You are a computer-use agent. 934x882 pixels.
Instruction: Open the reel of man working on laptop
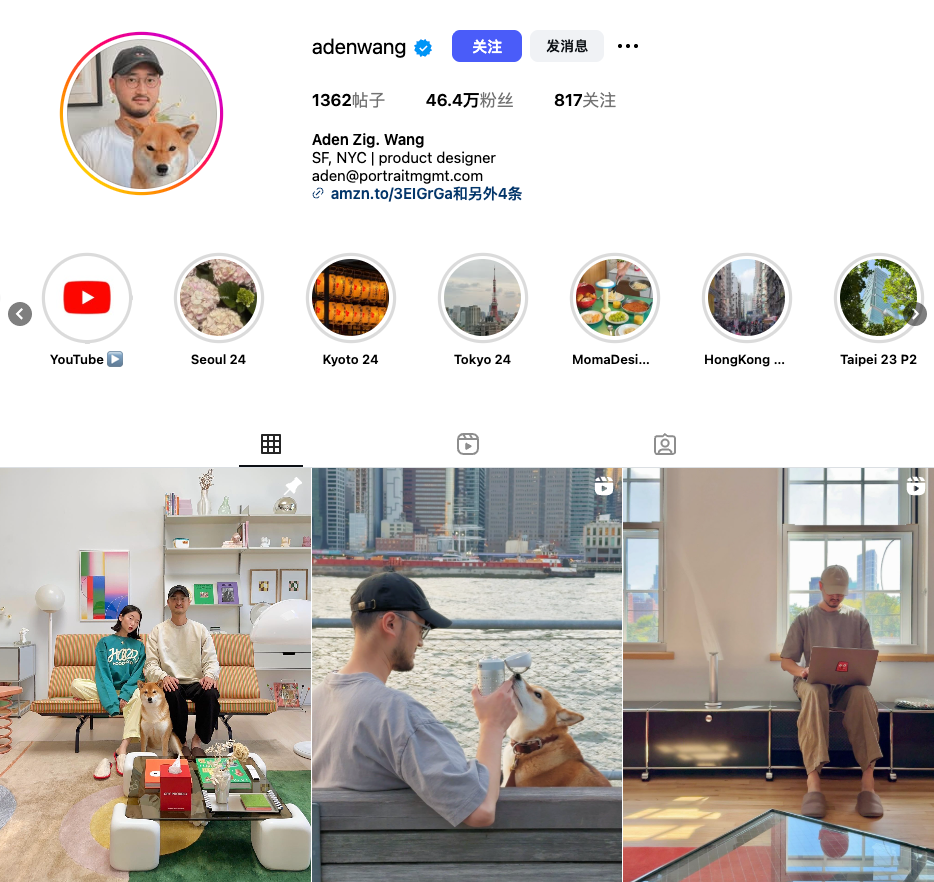pyautogui.click(x=778, y=675)
